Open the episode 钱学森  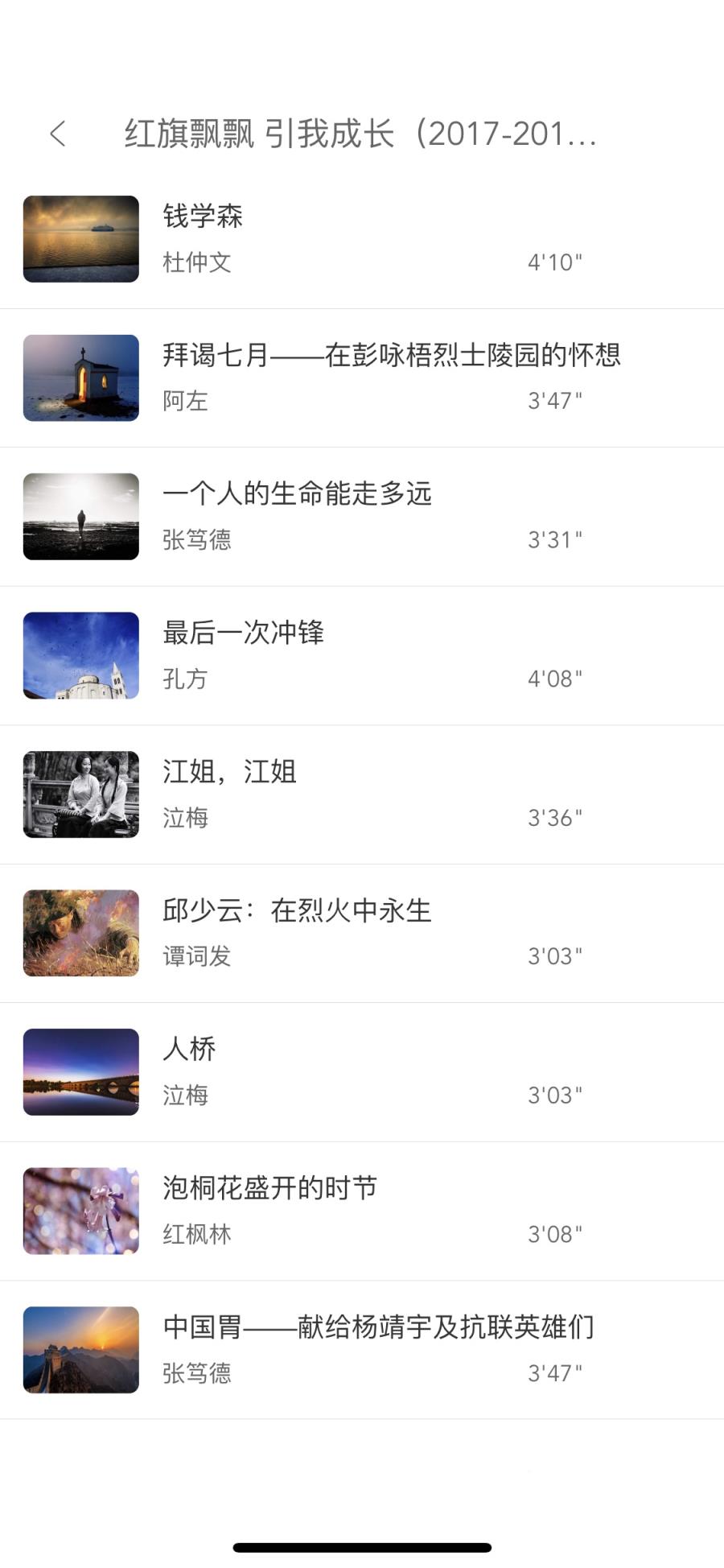(x=362, y=238)
